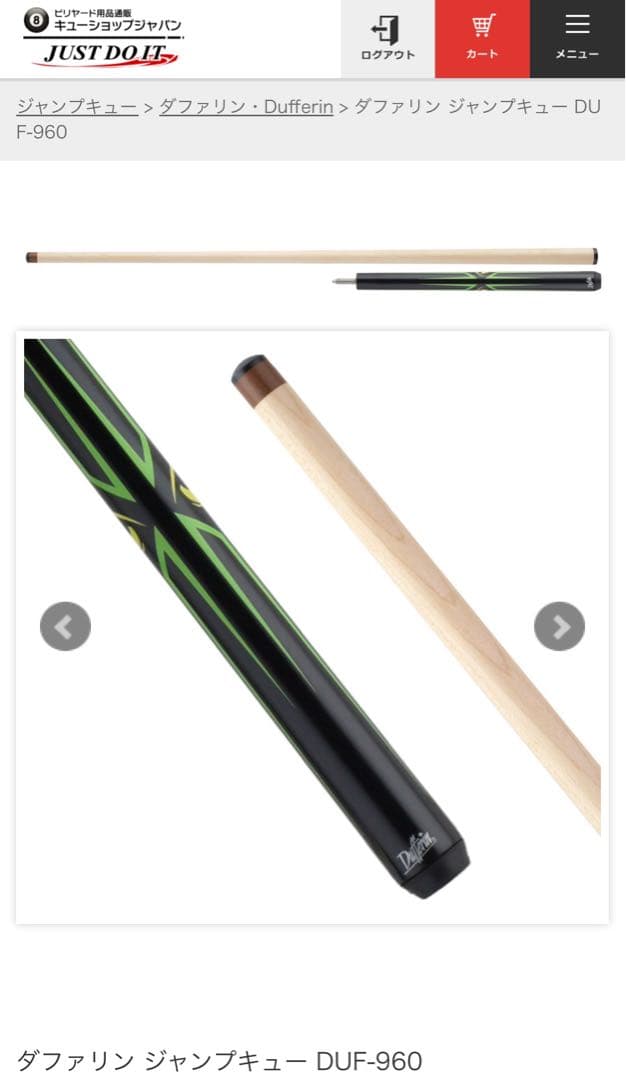This screenshot has width=626, height=1080.
Task: Show the previous product image
Action: pyautogui.click(x=65, y=626)
